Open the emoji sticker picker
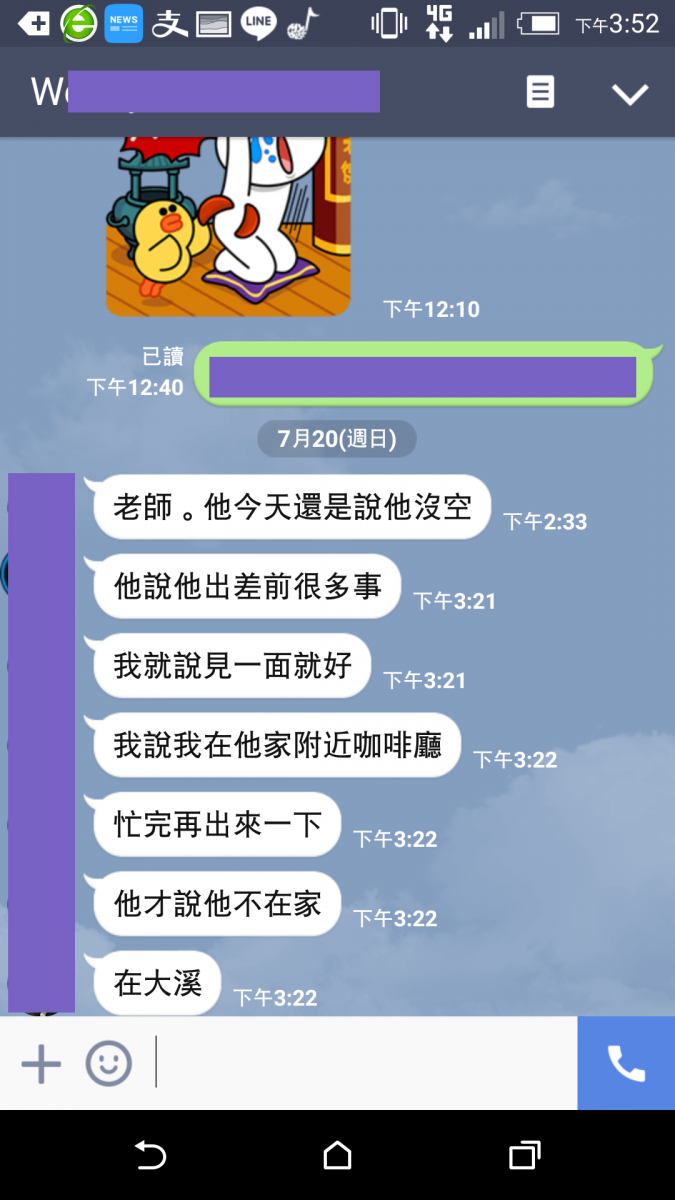The image size is (675, 1200). click(108, 1063)
